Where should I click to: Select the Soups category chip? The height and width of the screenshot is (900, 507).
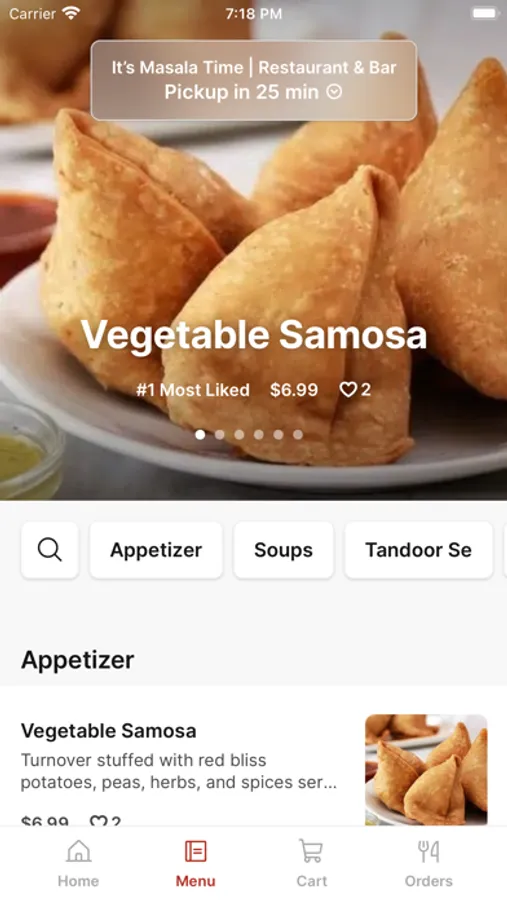point(283,550)
